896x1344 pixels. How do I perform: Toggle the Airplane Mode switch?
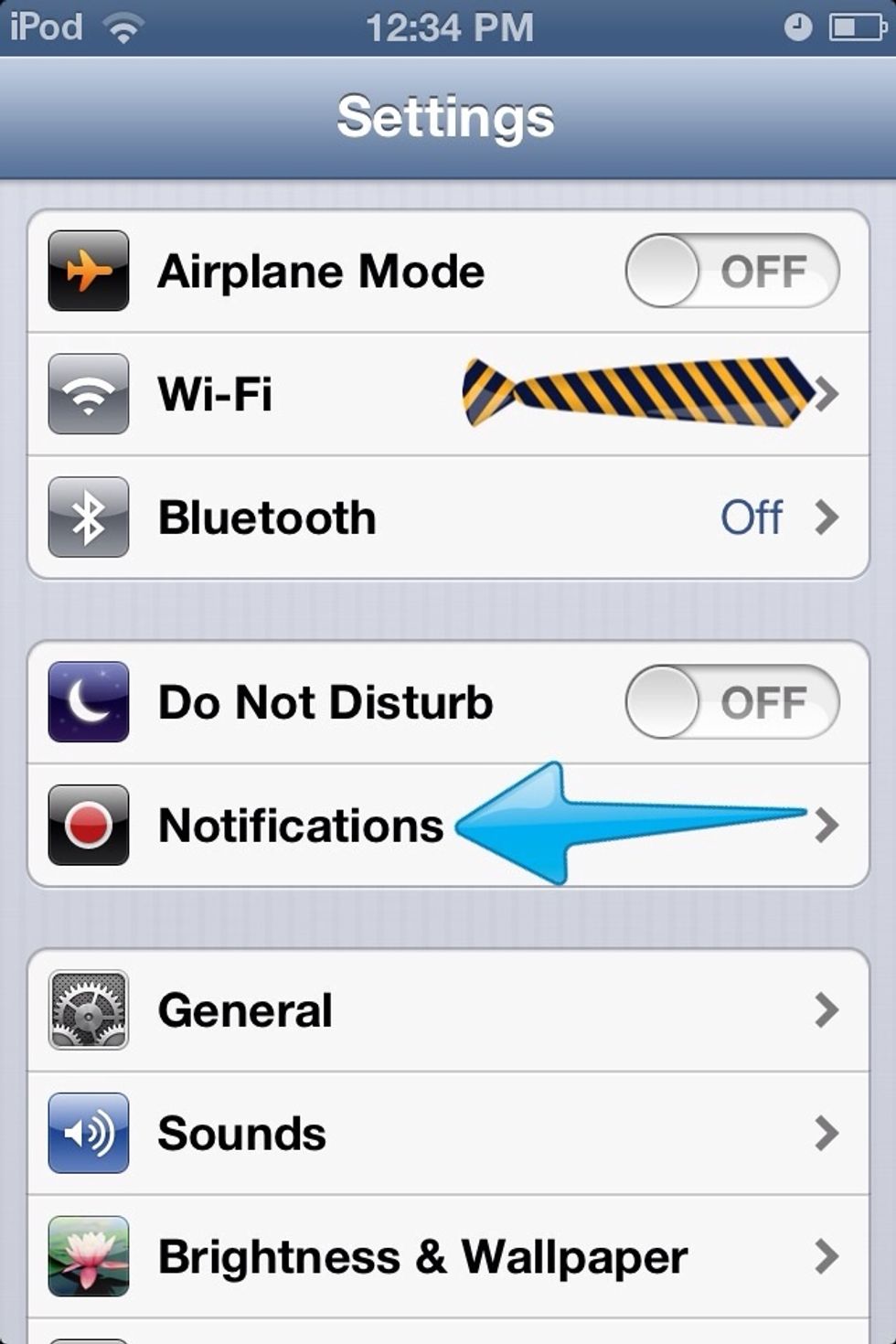[x=731, y=272]
